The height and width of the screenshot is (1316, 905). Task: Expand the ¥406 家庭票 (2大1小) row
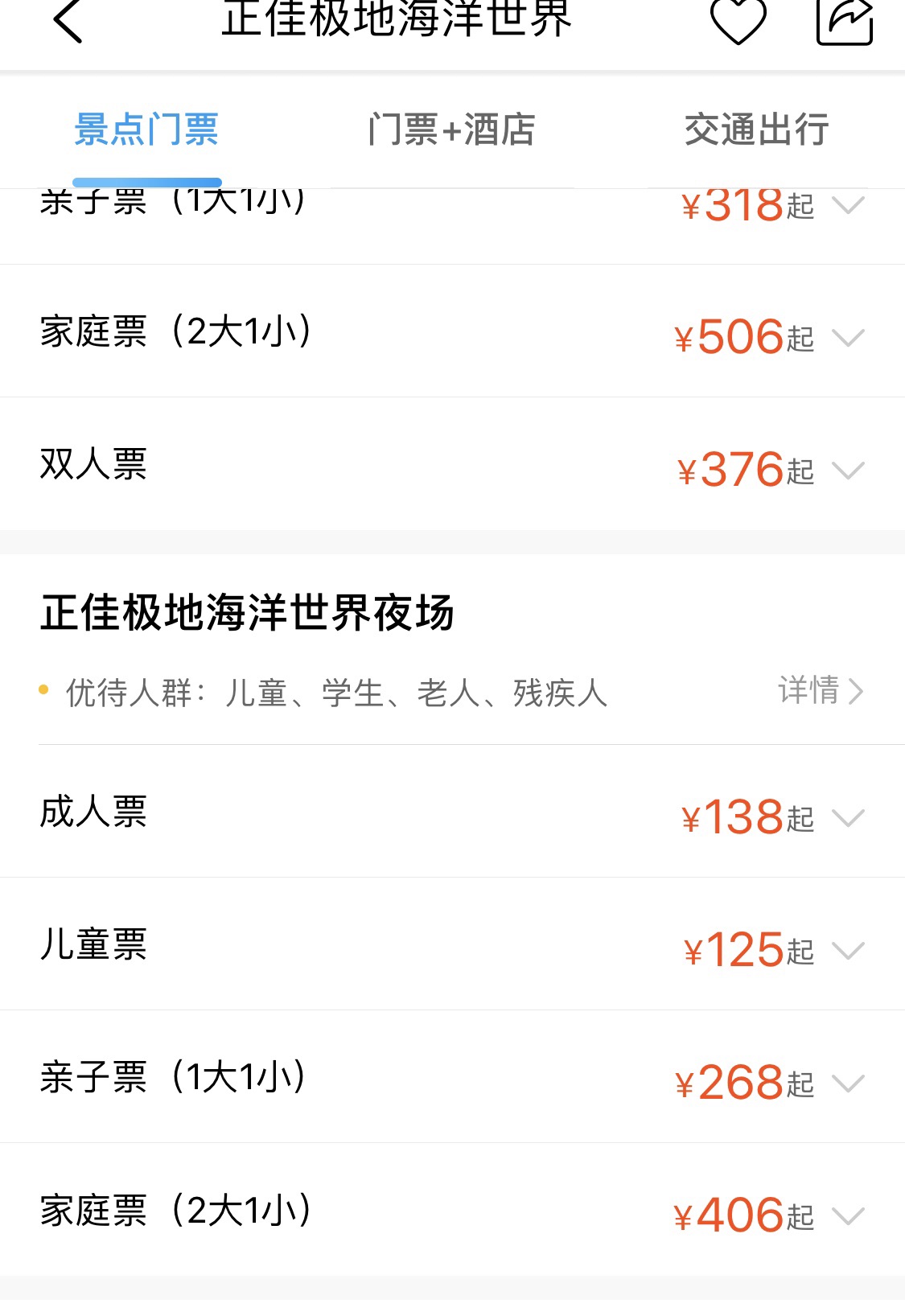coord(848,1216)
